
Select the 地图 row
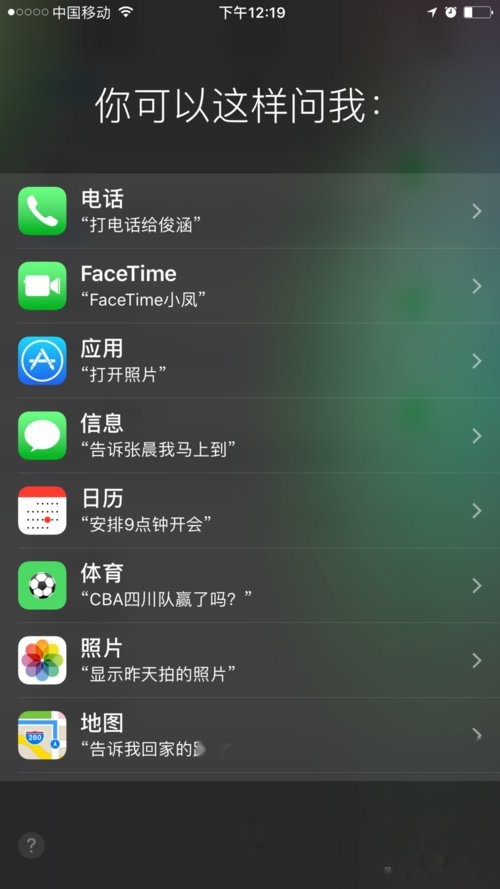click(x=250, y=735)
